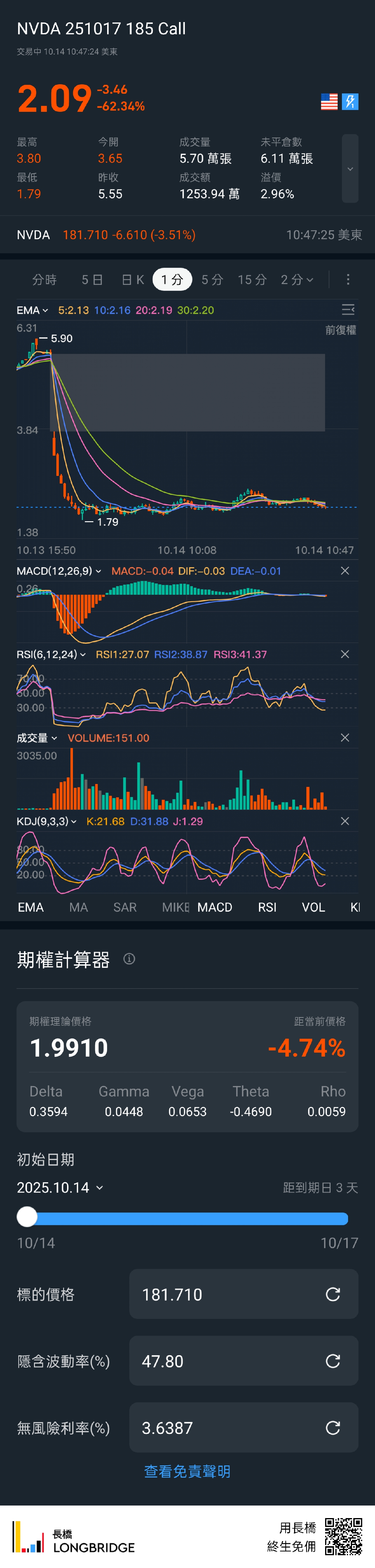The image size is (375, 1568).
Task: Switch chart to 15分 interval
Action: (x=252, y=279)
